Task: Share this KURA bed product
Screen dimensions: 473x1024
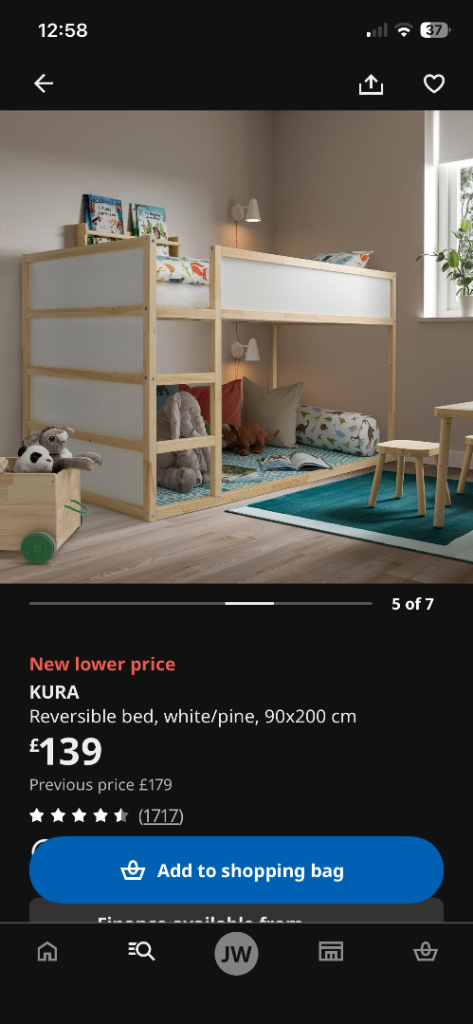Action: pyautogui.click(x=371, y=84)
